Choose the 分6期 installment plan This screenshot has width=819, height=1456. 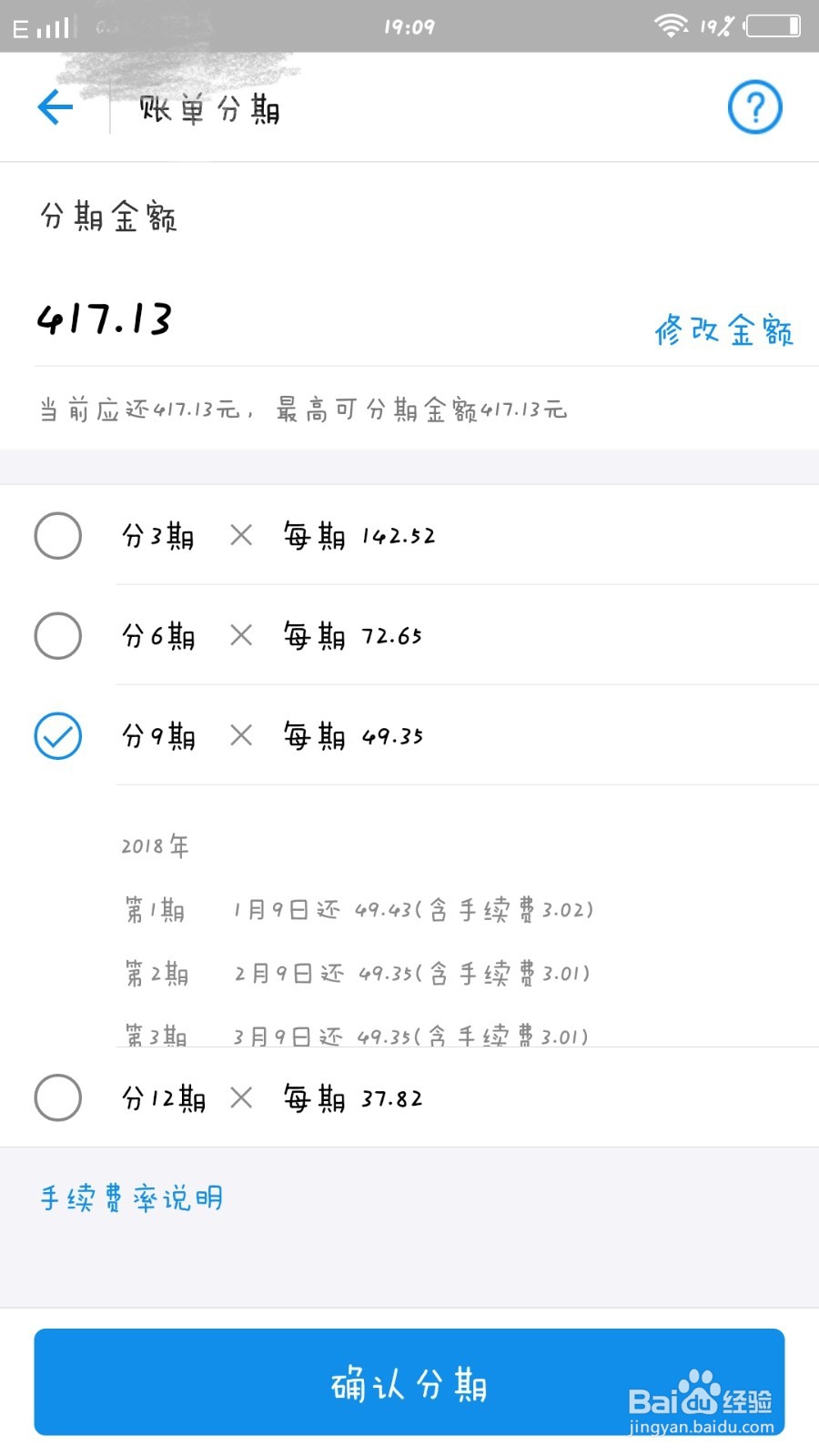pyautogui.click(x=58, y=635)
